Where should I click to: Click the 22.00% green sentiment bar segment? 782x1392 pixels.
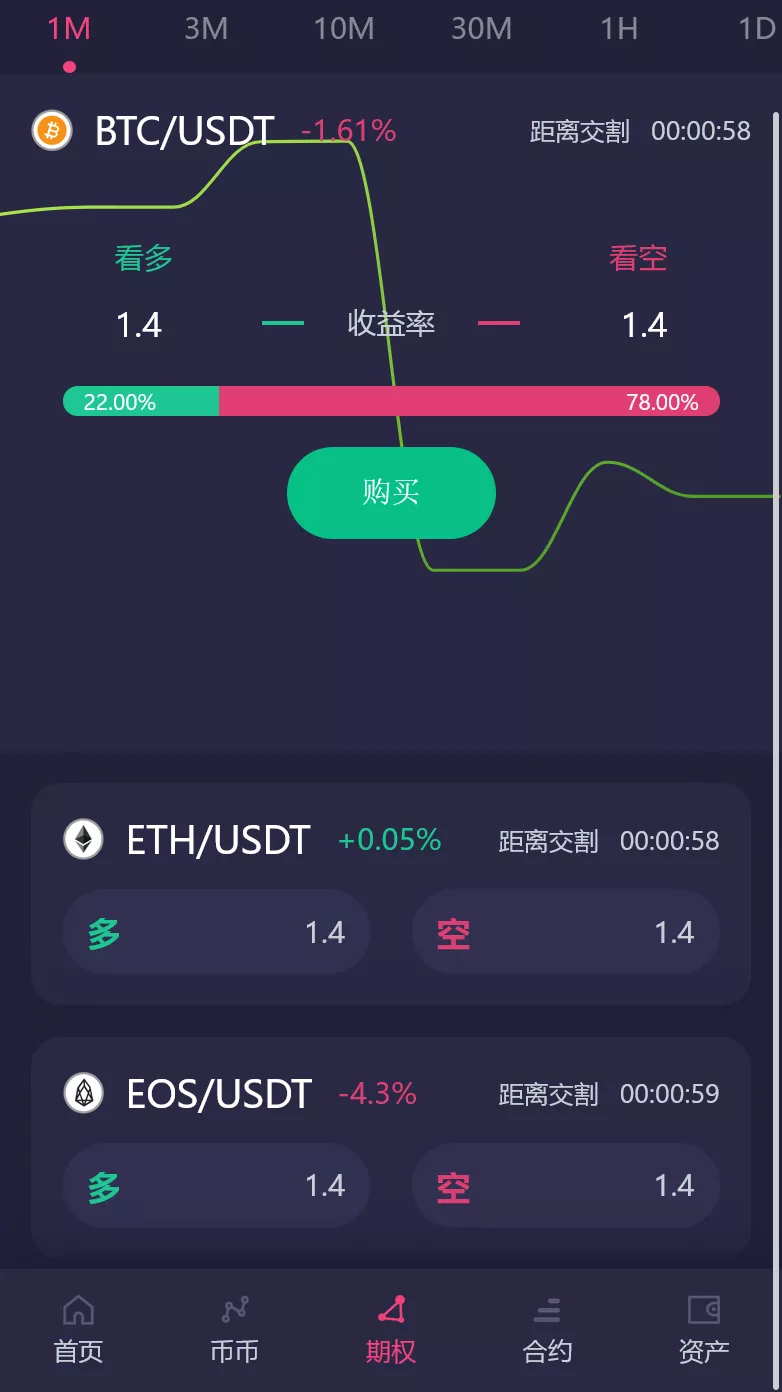tap(140, 401)
